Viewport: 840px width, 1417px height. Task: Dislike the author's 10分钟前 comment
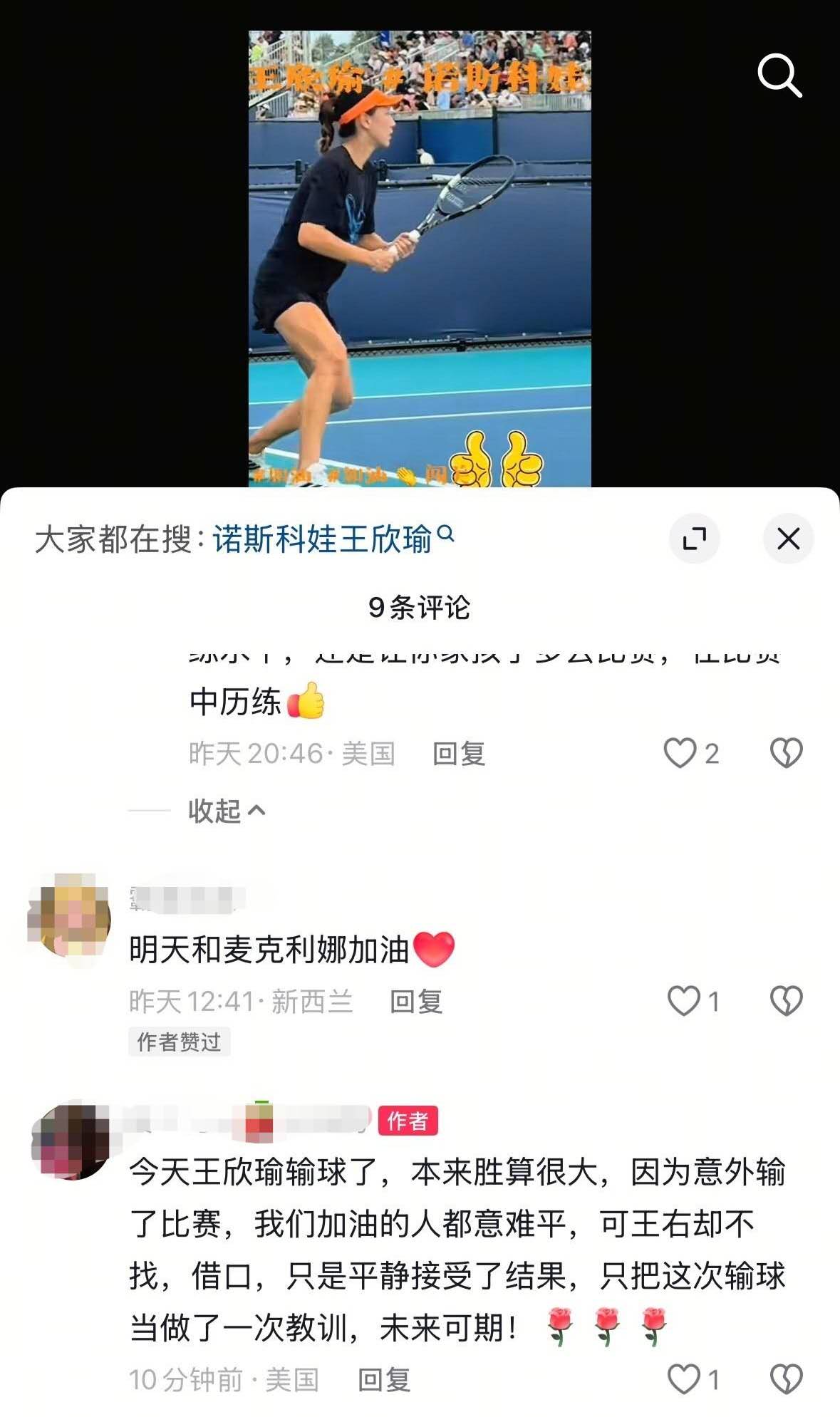(x=786, y=1379)
